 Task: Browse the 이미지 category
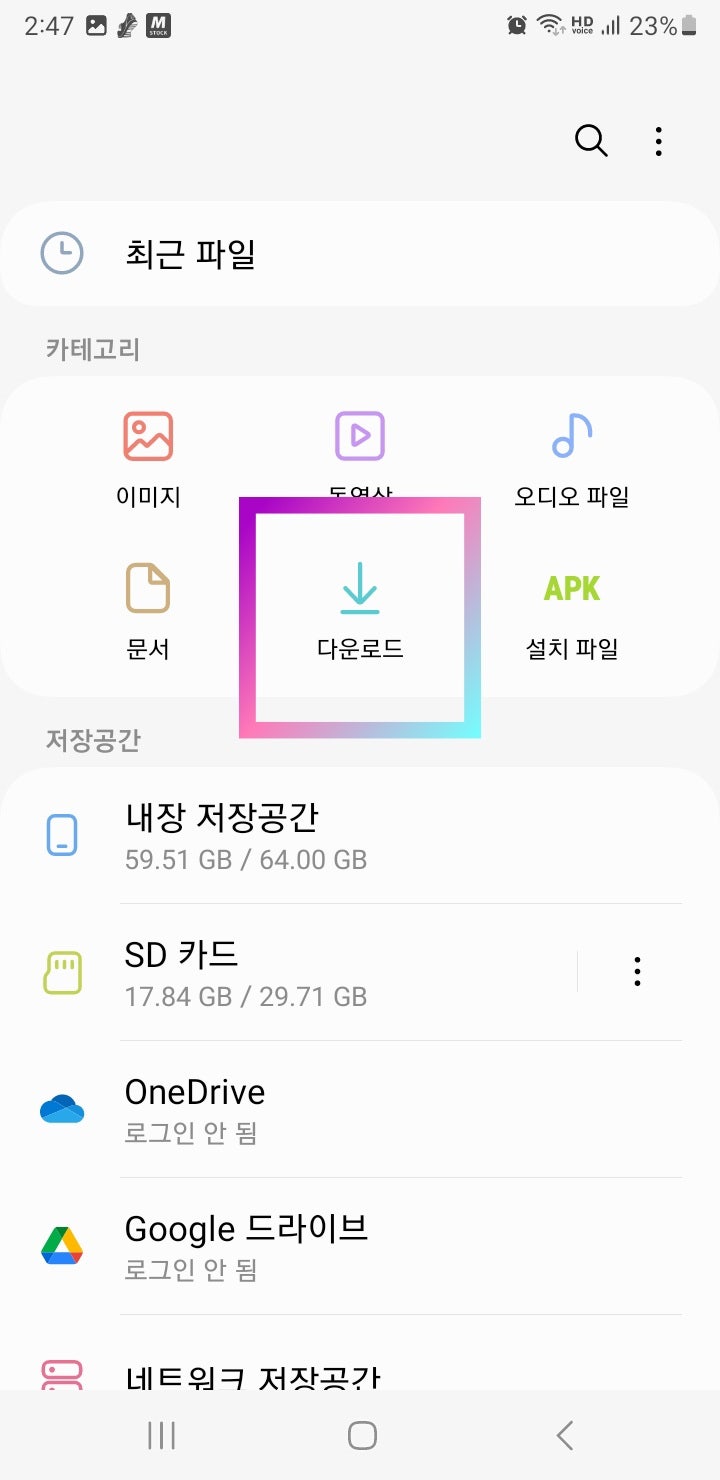[148, 456]
